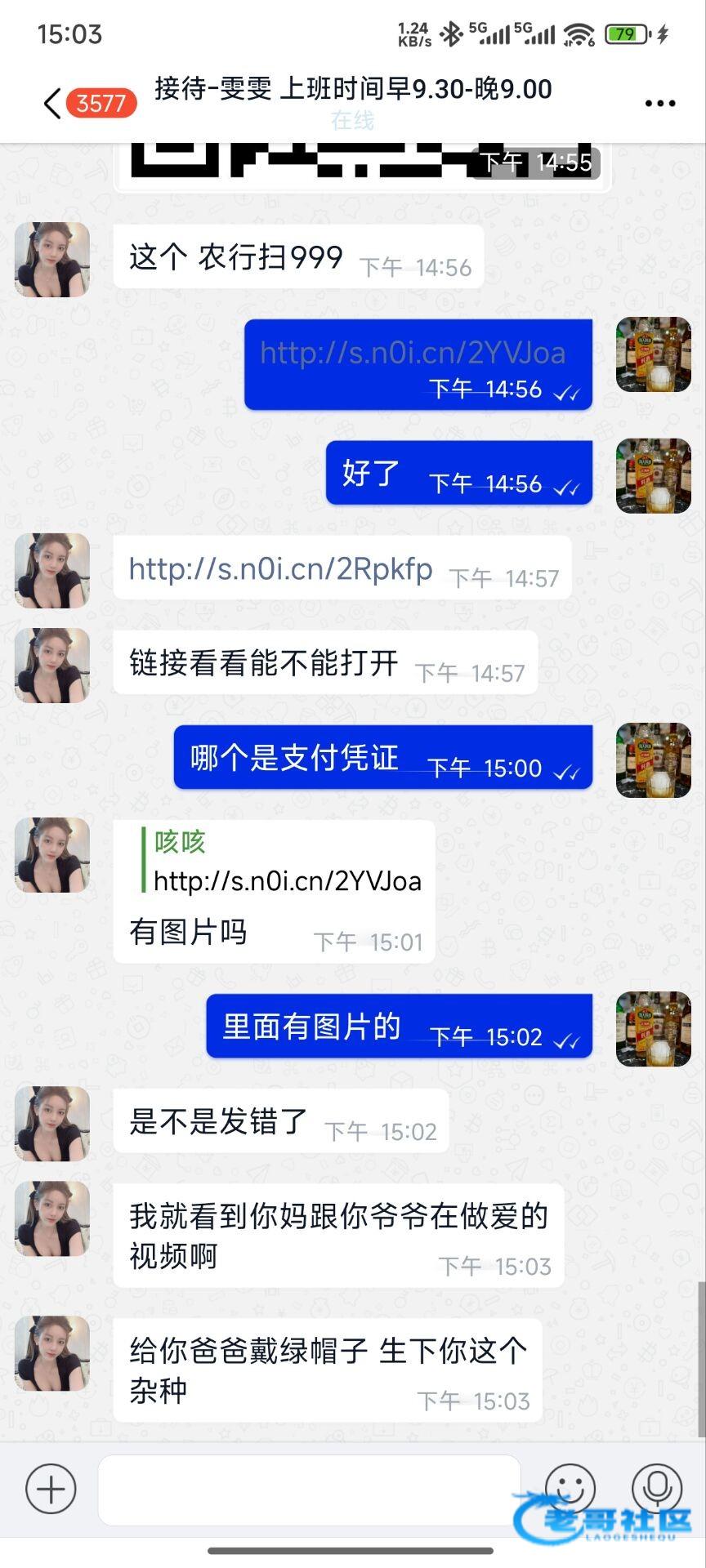Open the QR code image message

pyautogui.click(x=362, y=162)
